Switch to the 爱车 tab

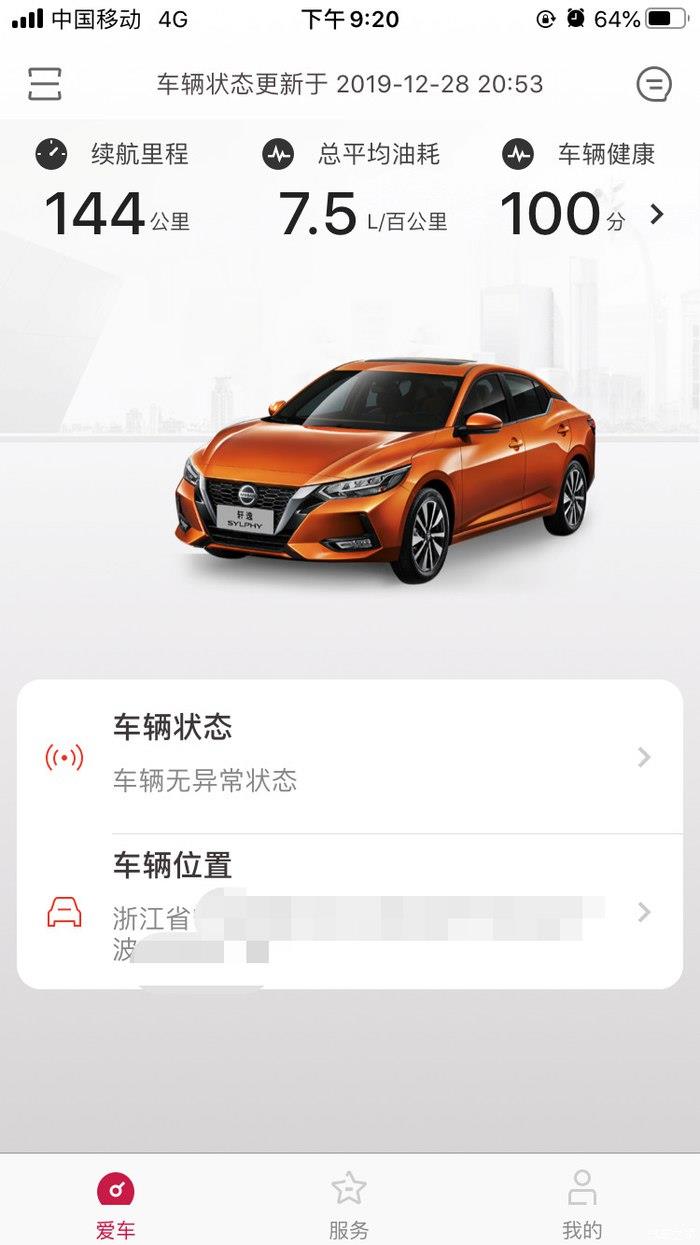point(116,1205)
